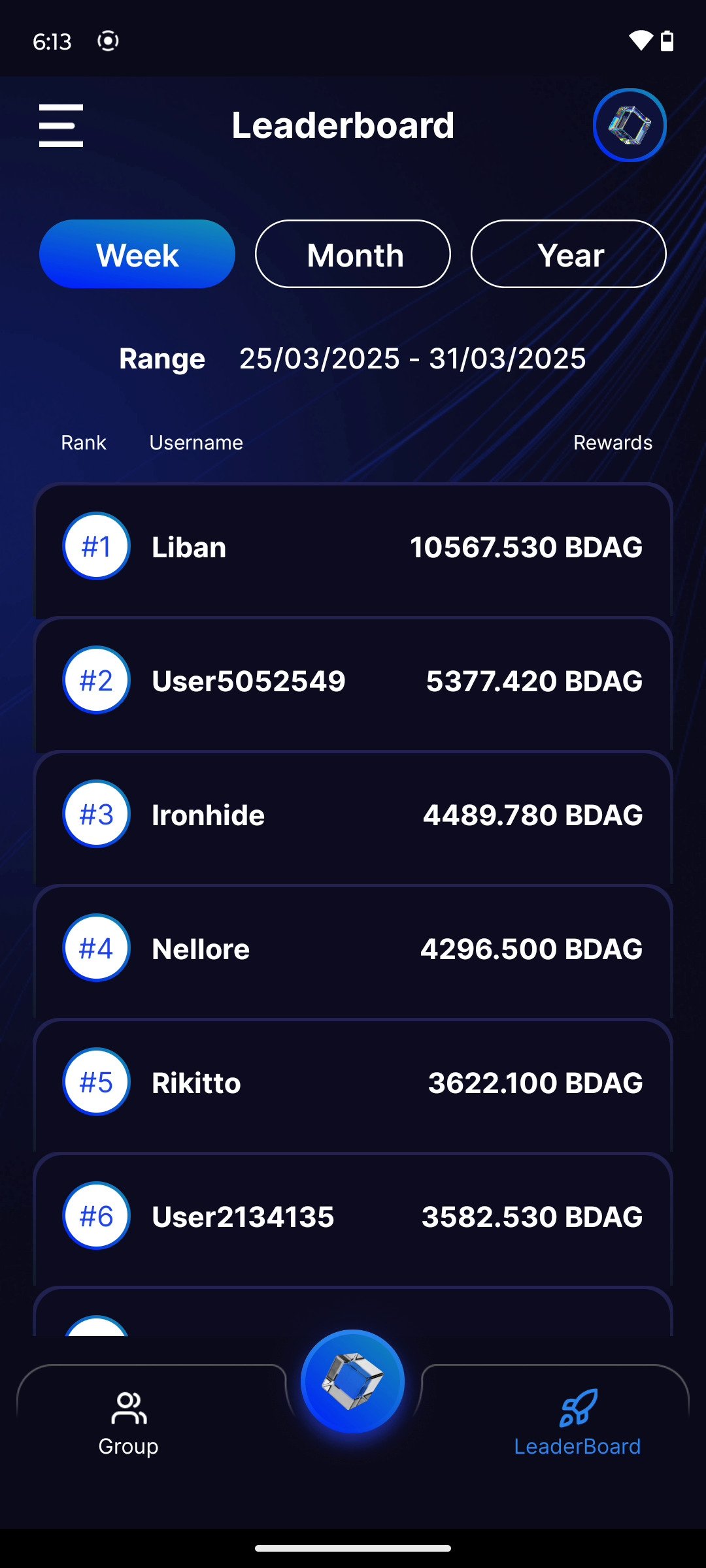706x1568 pixels.
Task: Open the profile cube avatar
Action: click(629, 125)
